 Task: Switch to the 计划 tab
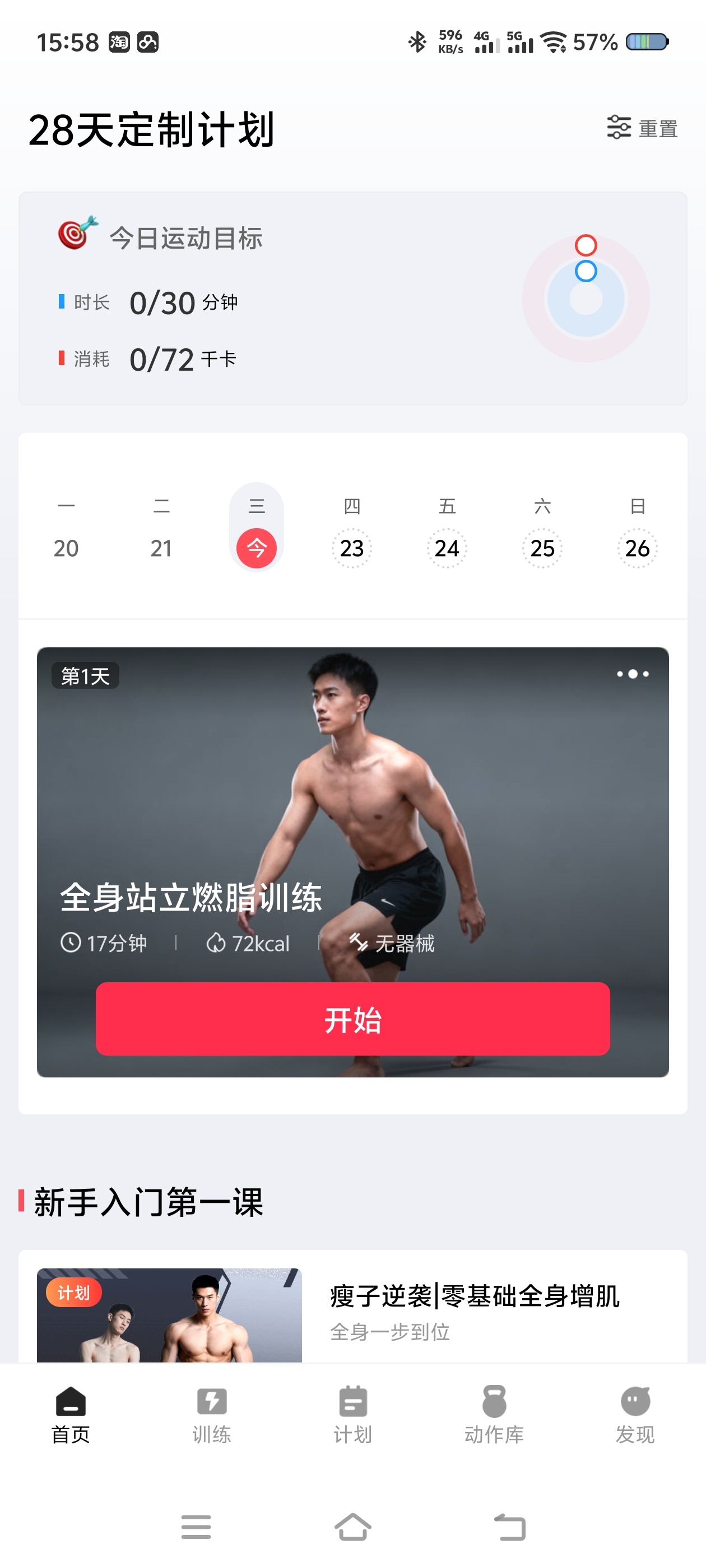click(x=352, y=1415)
